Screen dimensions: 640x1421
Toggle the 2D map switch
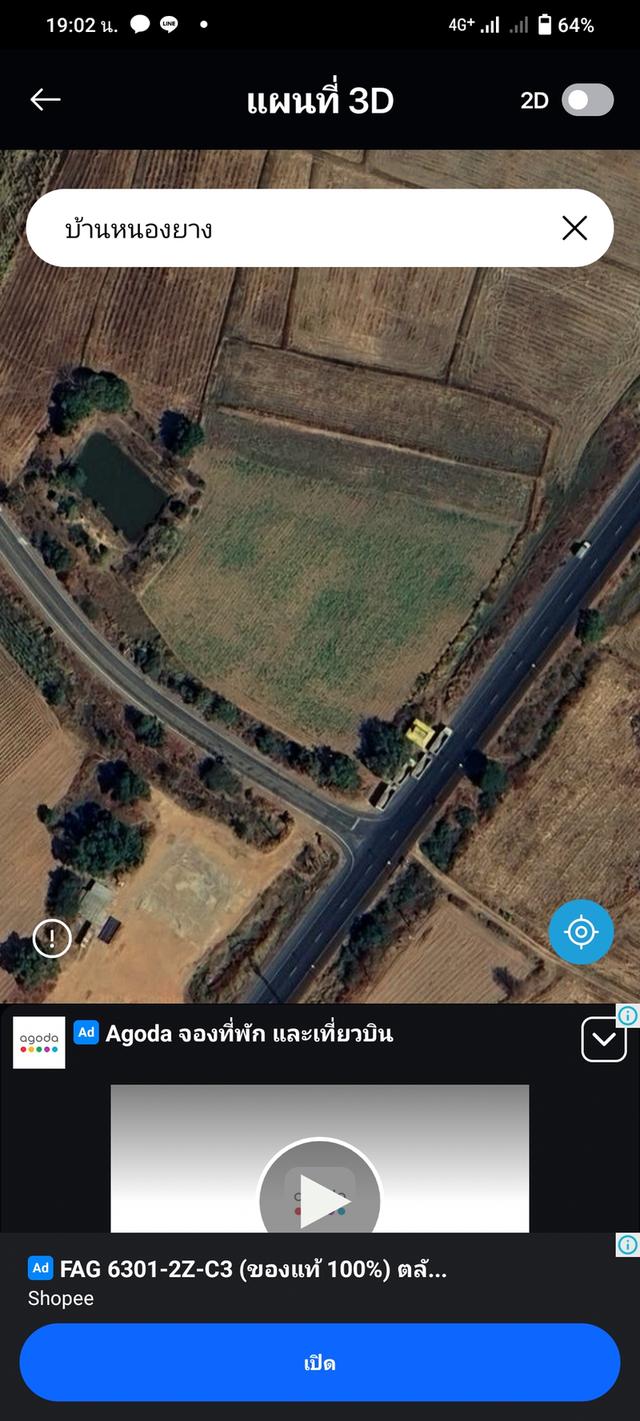[587, 100]
